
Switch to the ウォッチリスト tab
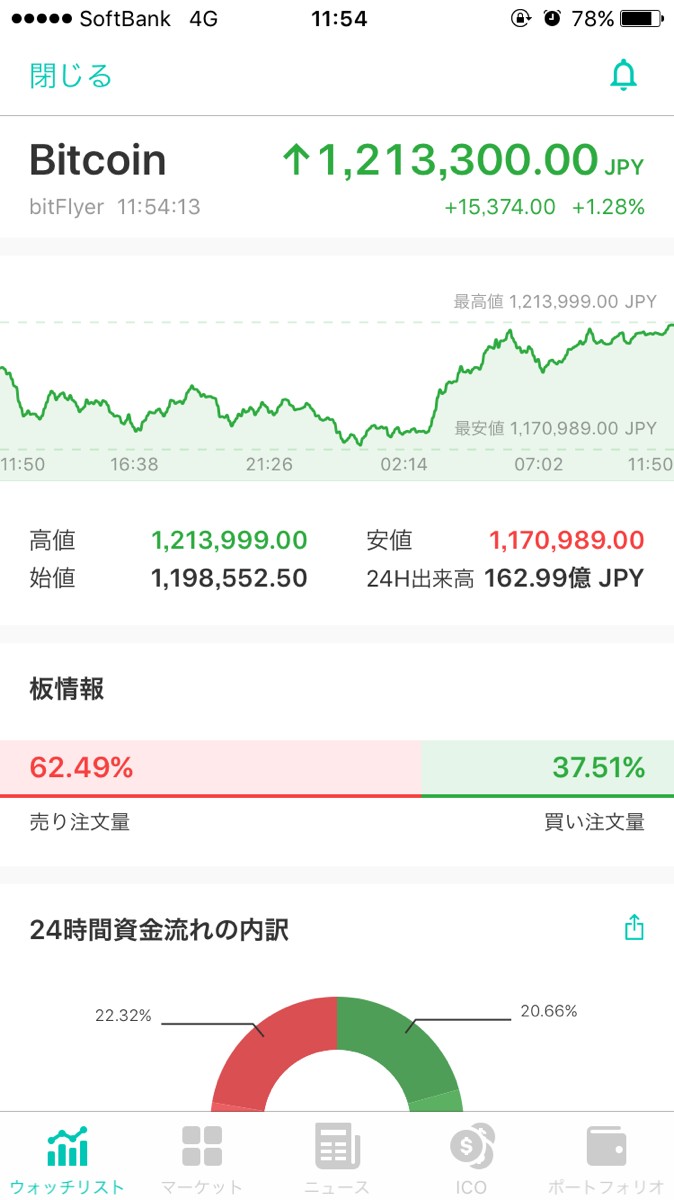(68, 1160)
